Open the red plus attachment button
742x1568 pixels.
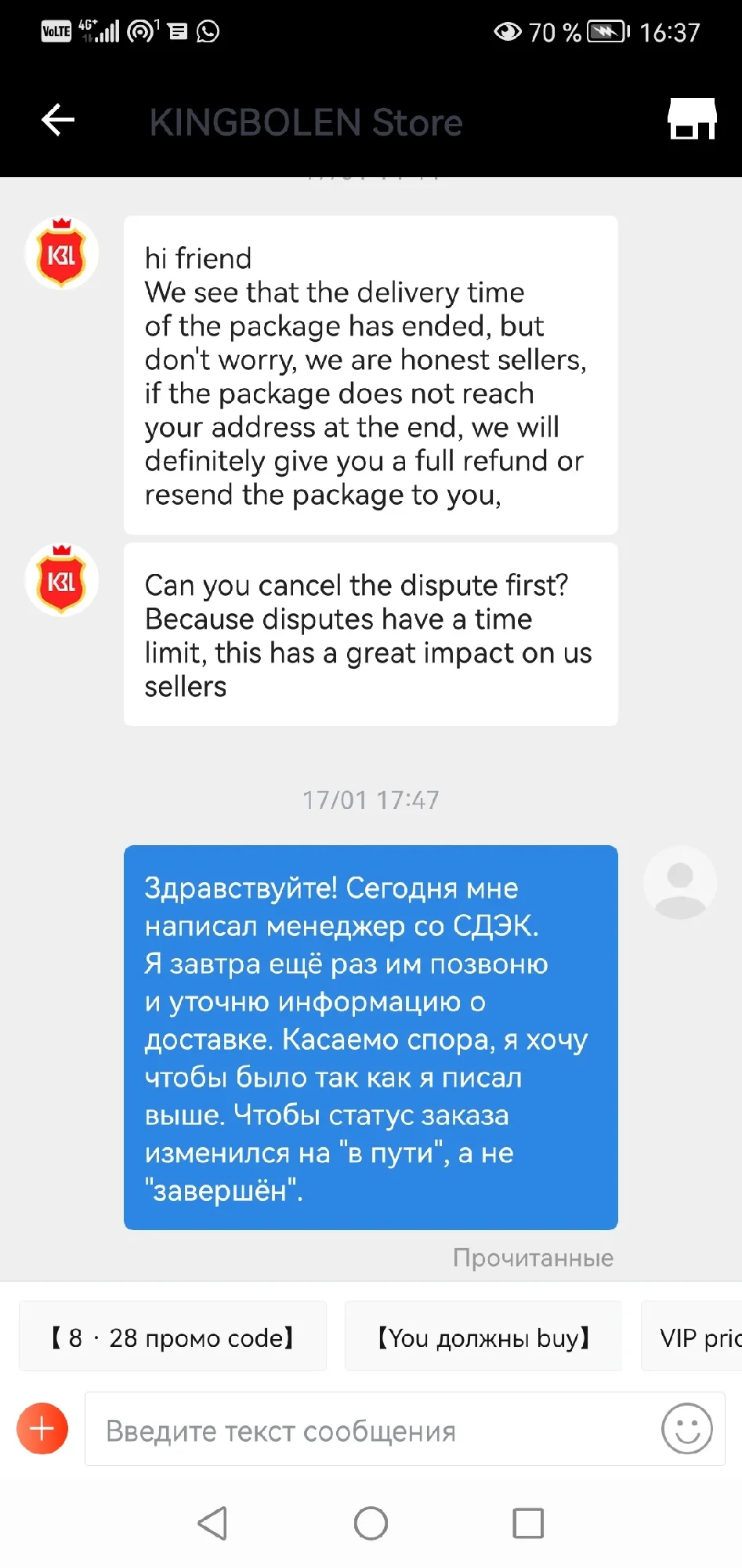42,1428
